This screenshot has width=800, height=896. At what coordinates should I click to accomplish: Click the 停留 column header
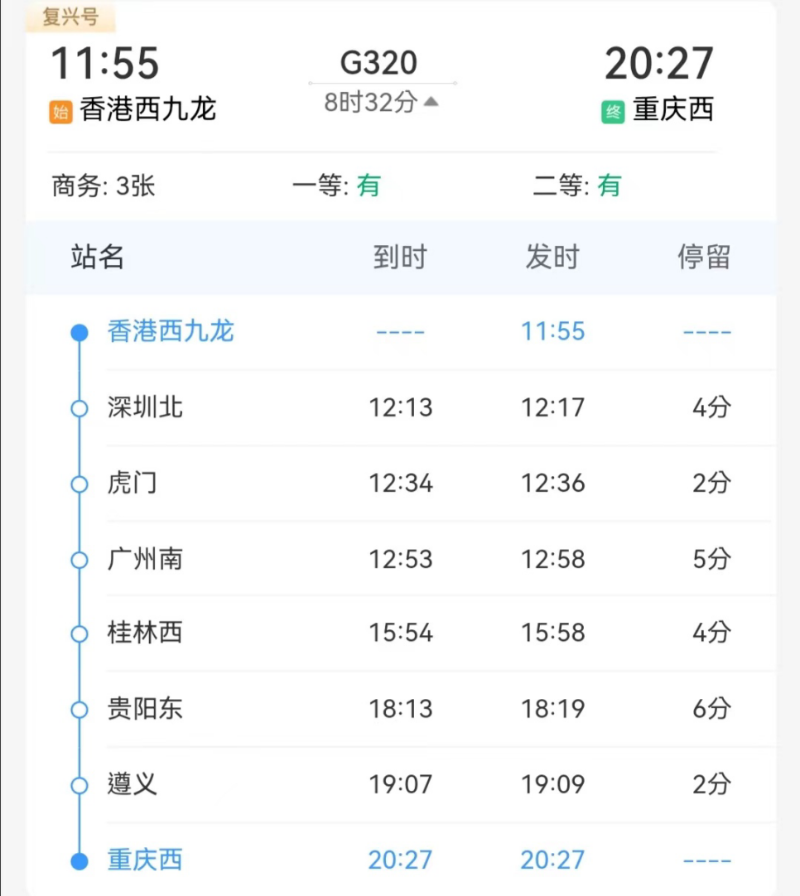click(705, 257)
